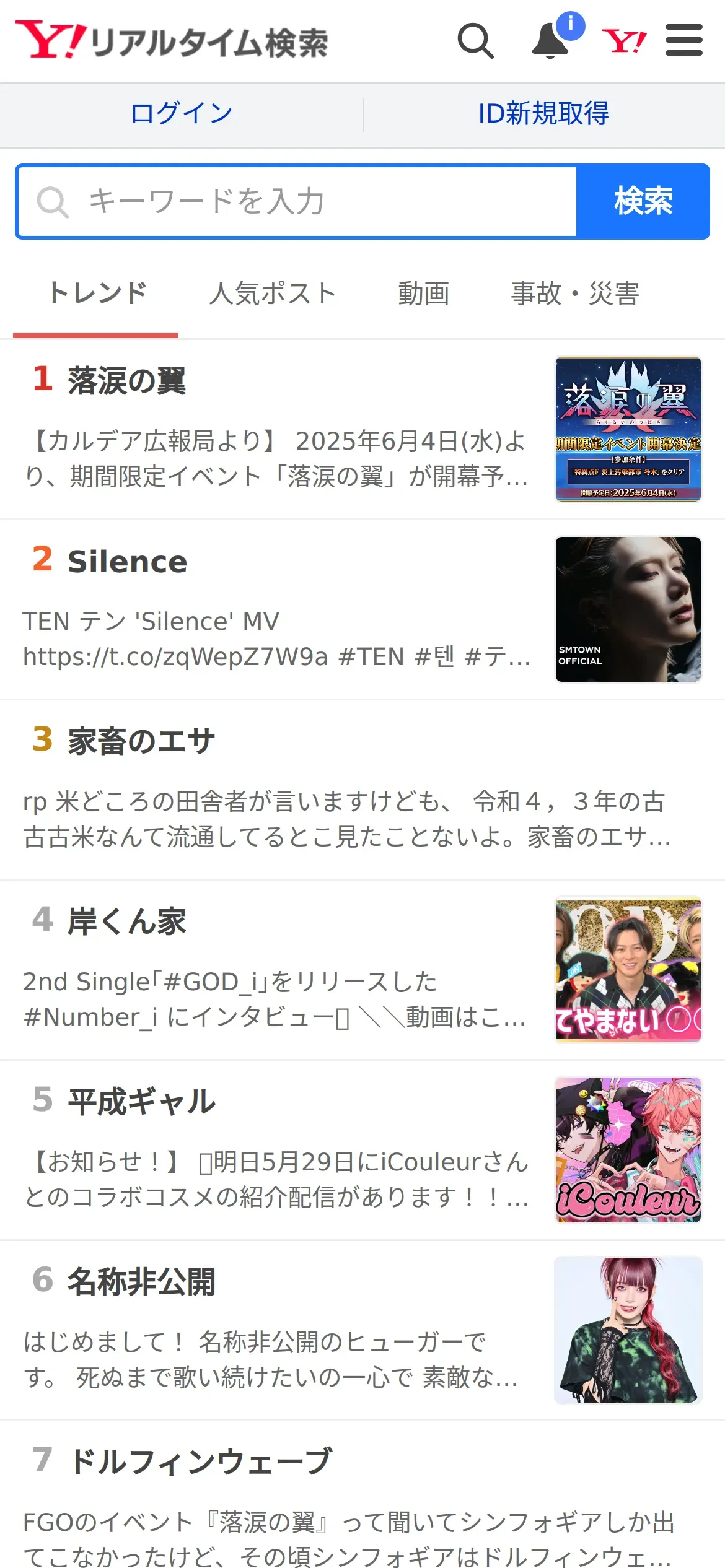Tap the ログイン link
The width and height of the screenshot is (725, 1568).
182,114
